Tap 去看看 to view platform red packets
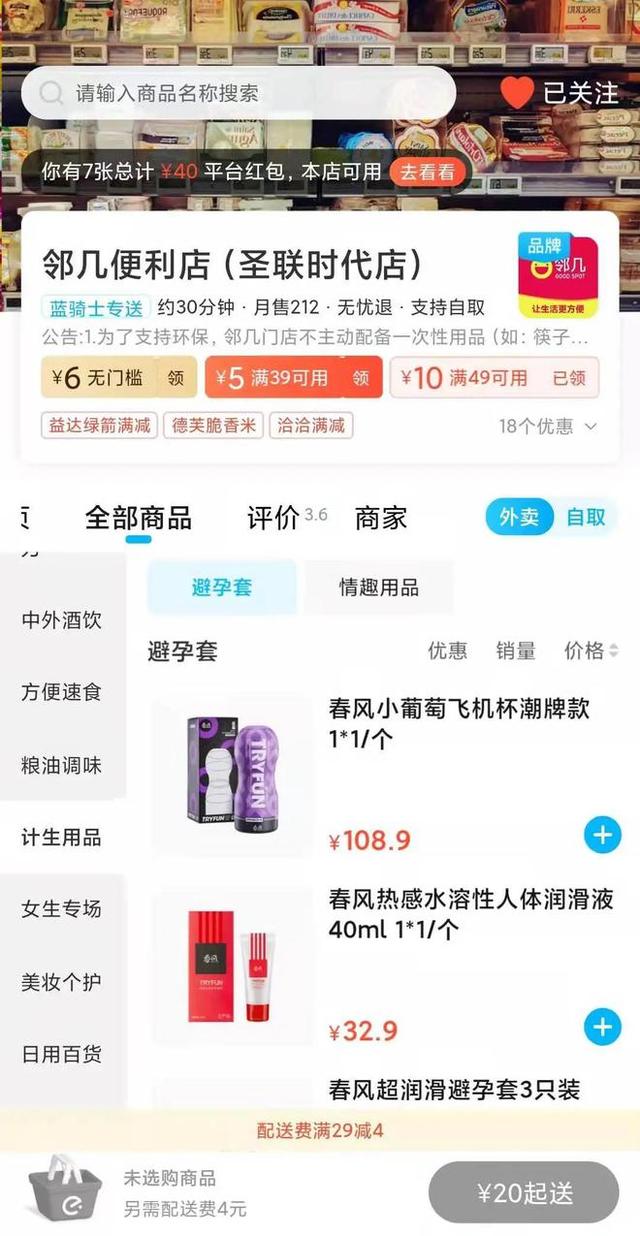 pyautogui.click(x=427, y=172)
